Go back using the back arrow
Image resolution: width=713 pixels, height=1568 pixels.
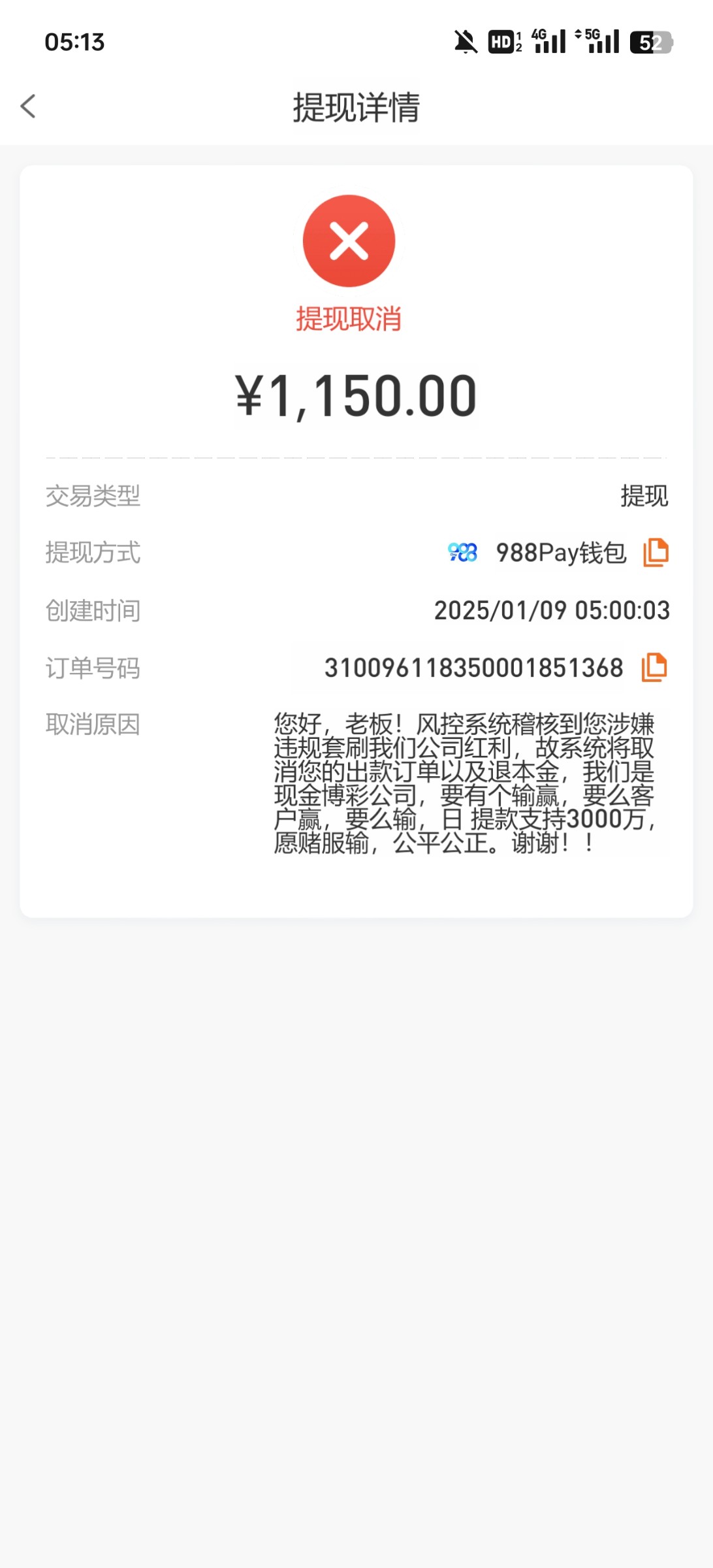[28, 106]
